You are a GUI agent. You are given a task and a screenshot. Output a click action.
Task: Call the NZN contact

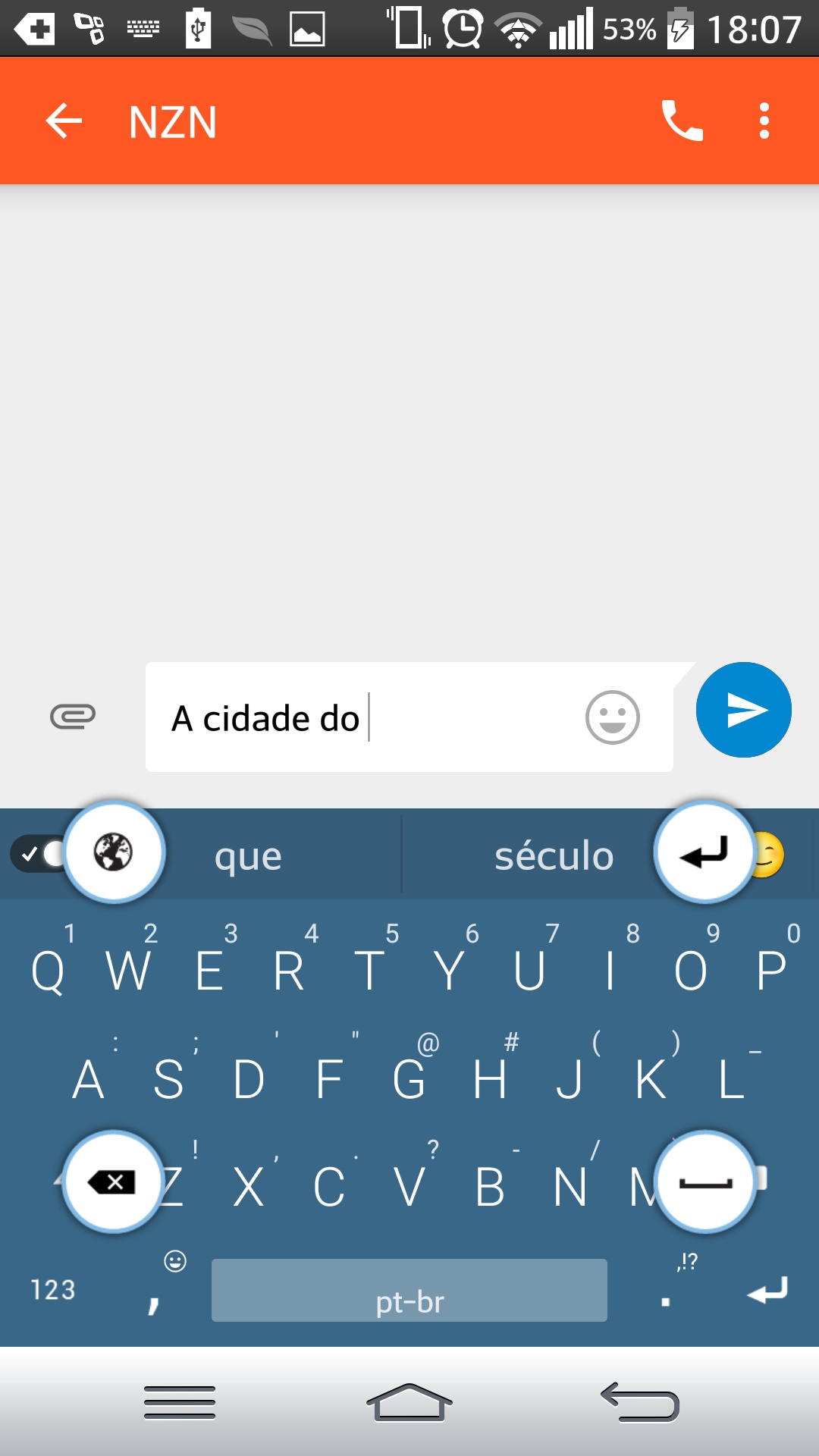point(682,121)
